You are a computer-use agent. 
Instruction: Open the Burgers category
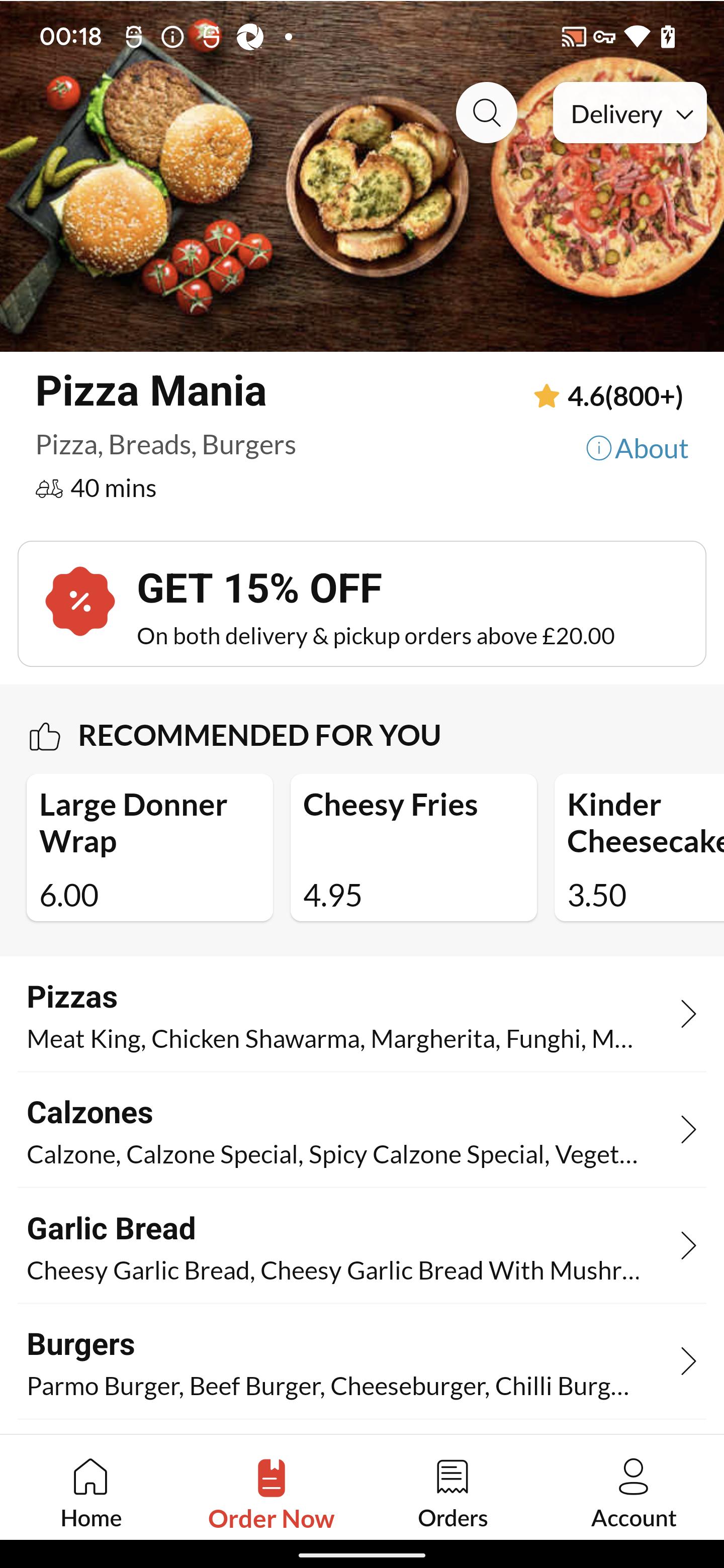pos(361,1361)
